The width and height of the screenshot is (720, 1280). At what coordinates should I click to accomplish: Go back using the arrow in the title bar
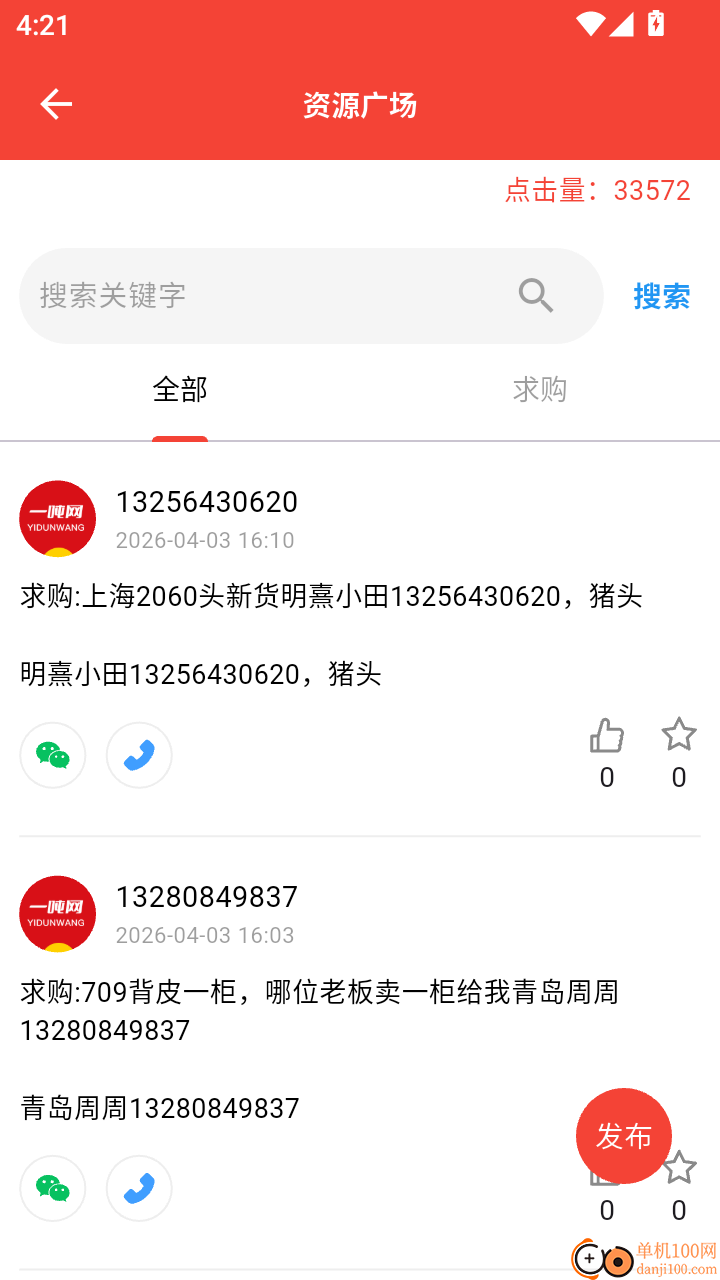coord(55,104)
